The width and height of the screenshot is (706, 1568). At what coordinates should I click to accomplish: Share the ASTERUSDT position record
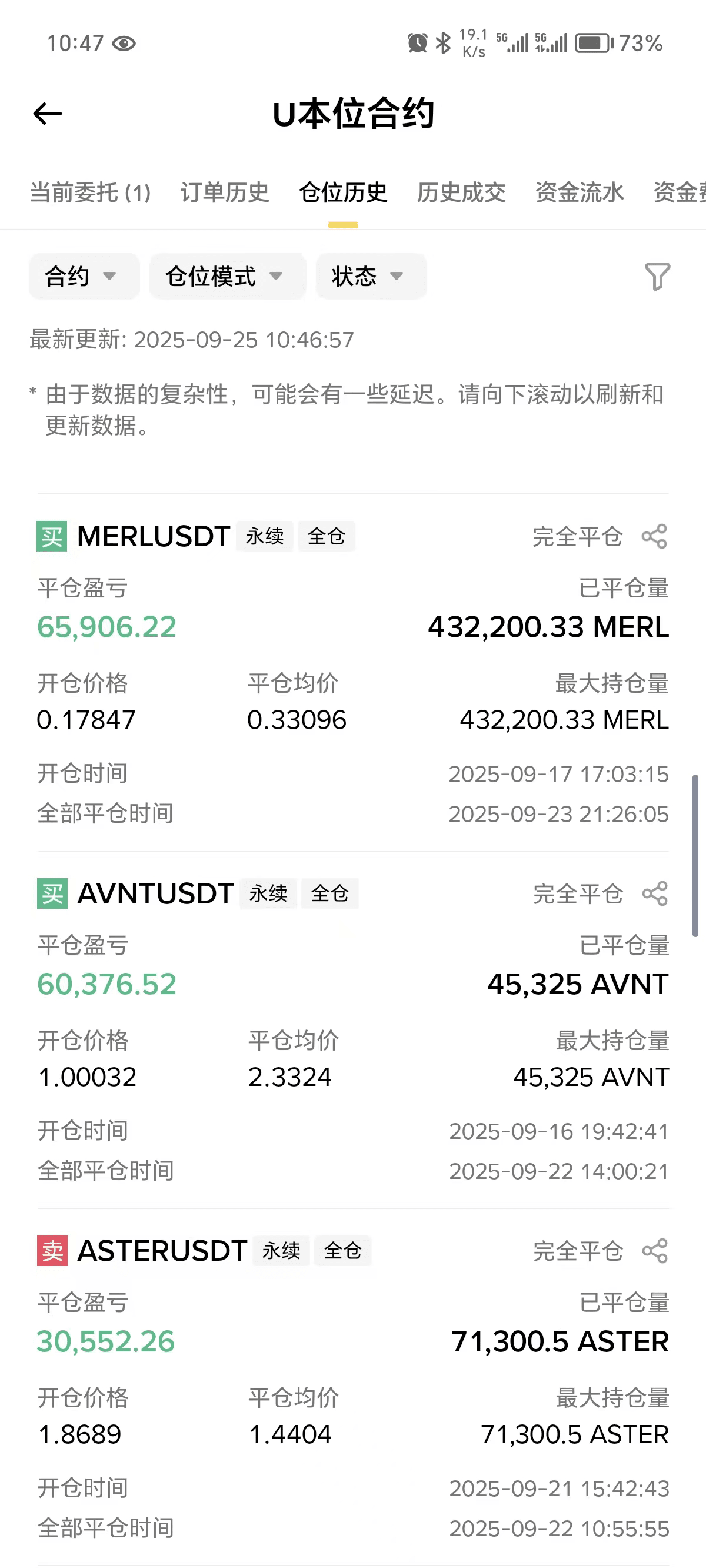pyautogui.click(x=655, y=1251)
